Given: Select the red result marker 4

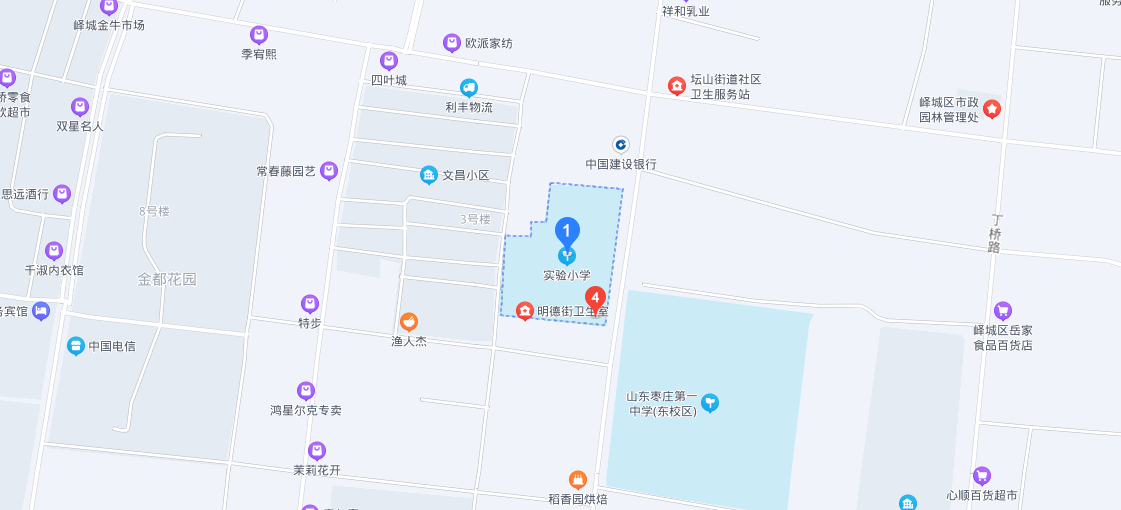Looking at the screenshot, I should pos(595,299).
